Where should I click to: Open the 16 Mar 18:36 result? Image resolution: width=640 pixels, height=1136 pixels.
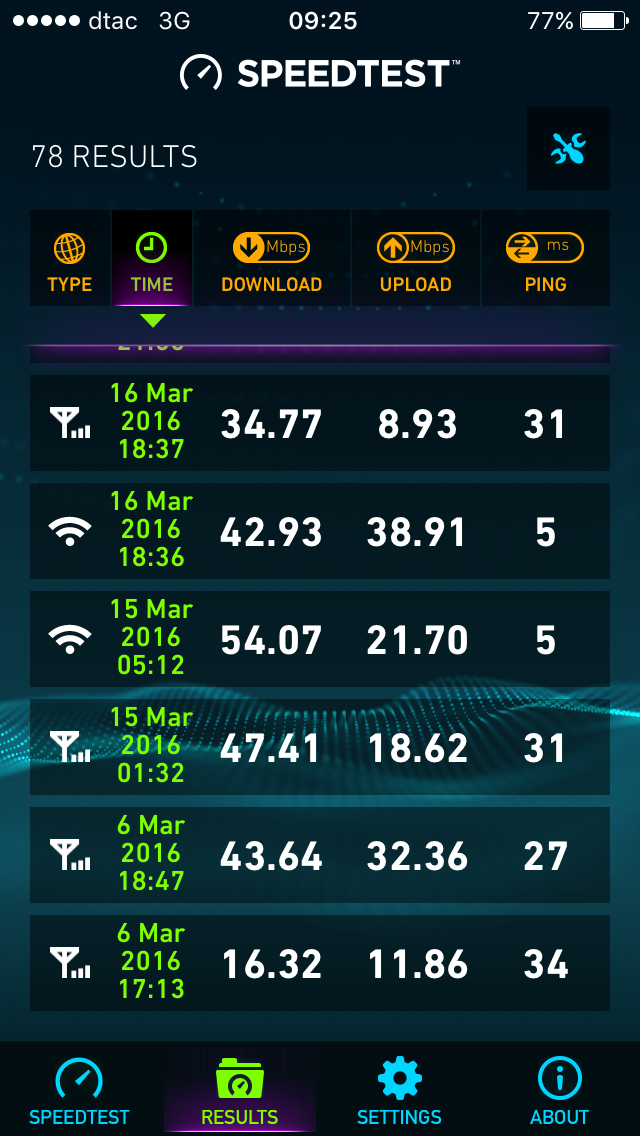(320, 531)
